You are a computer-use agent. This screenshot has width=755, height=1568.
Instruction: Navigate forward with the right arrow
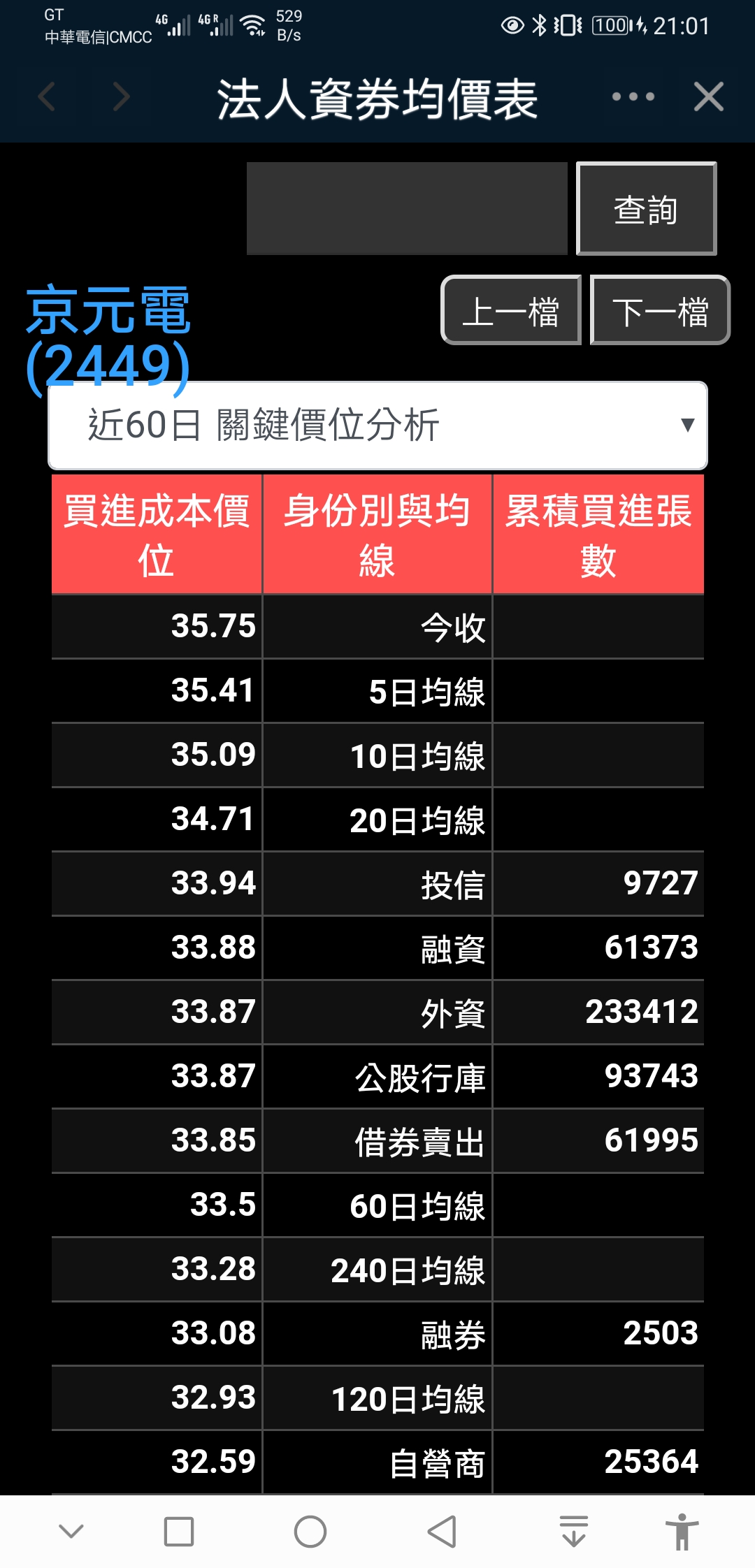tap(121, 96)
